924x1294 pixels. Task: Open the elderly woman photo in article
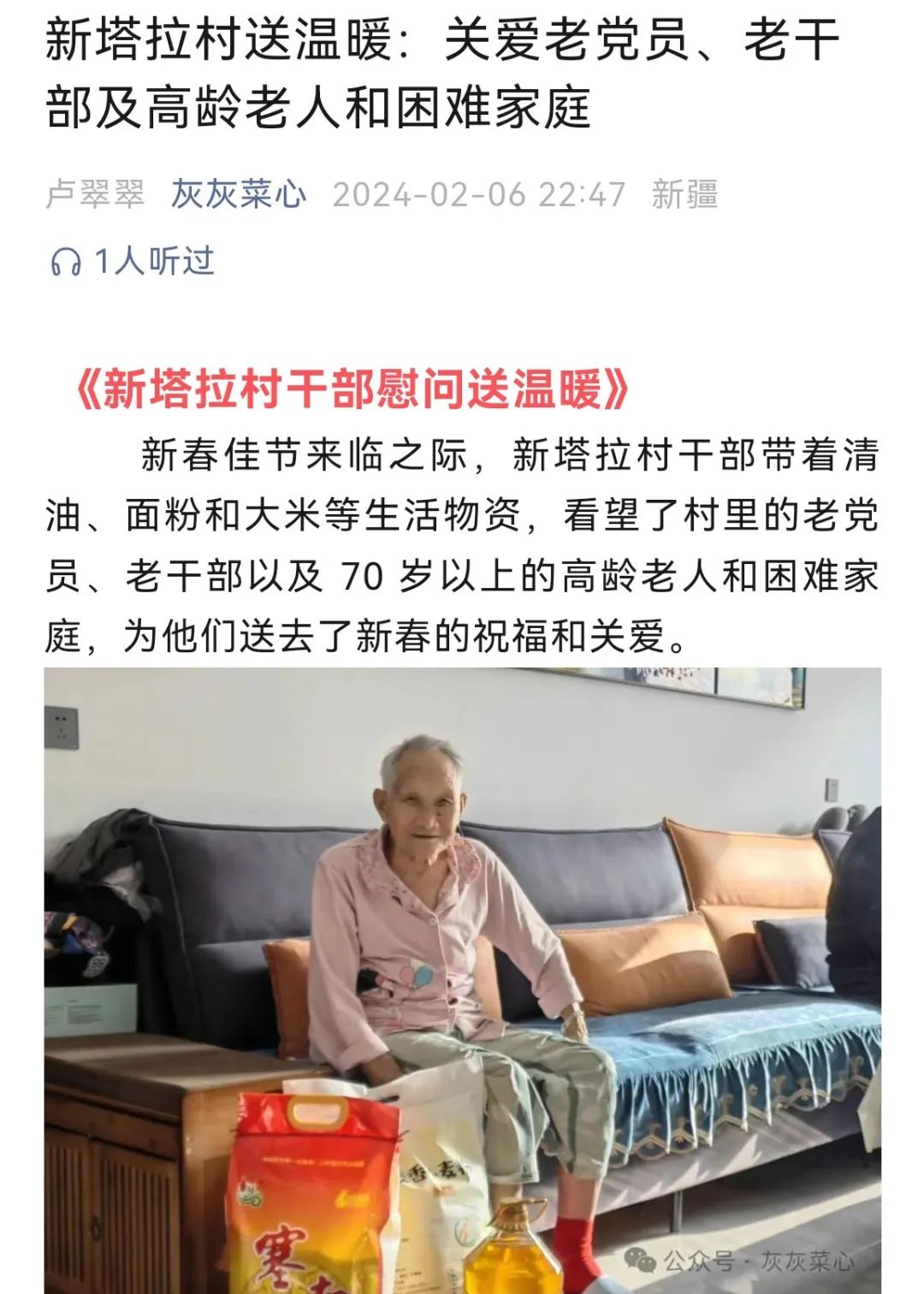pos(462,980)
